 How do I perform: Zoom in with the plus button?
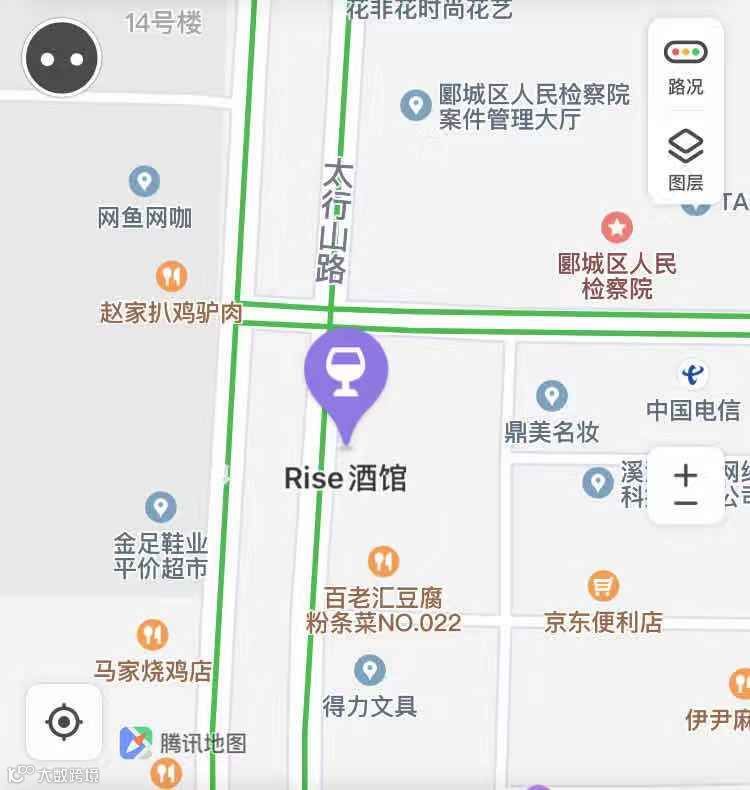click(x=686, y=474)
